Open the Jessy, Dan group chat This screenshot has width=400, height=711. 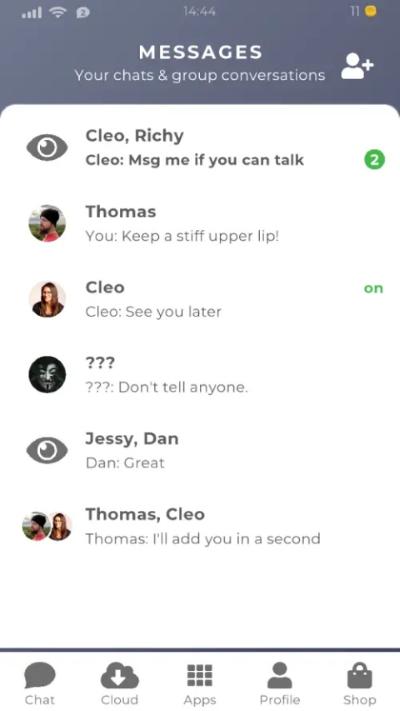tap(200, 451)
